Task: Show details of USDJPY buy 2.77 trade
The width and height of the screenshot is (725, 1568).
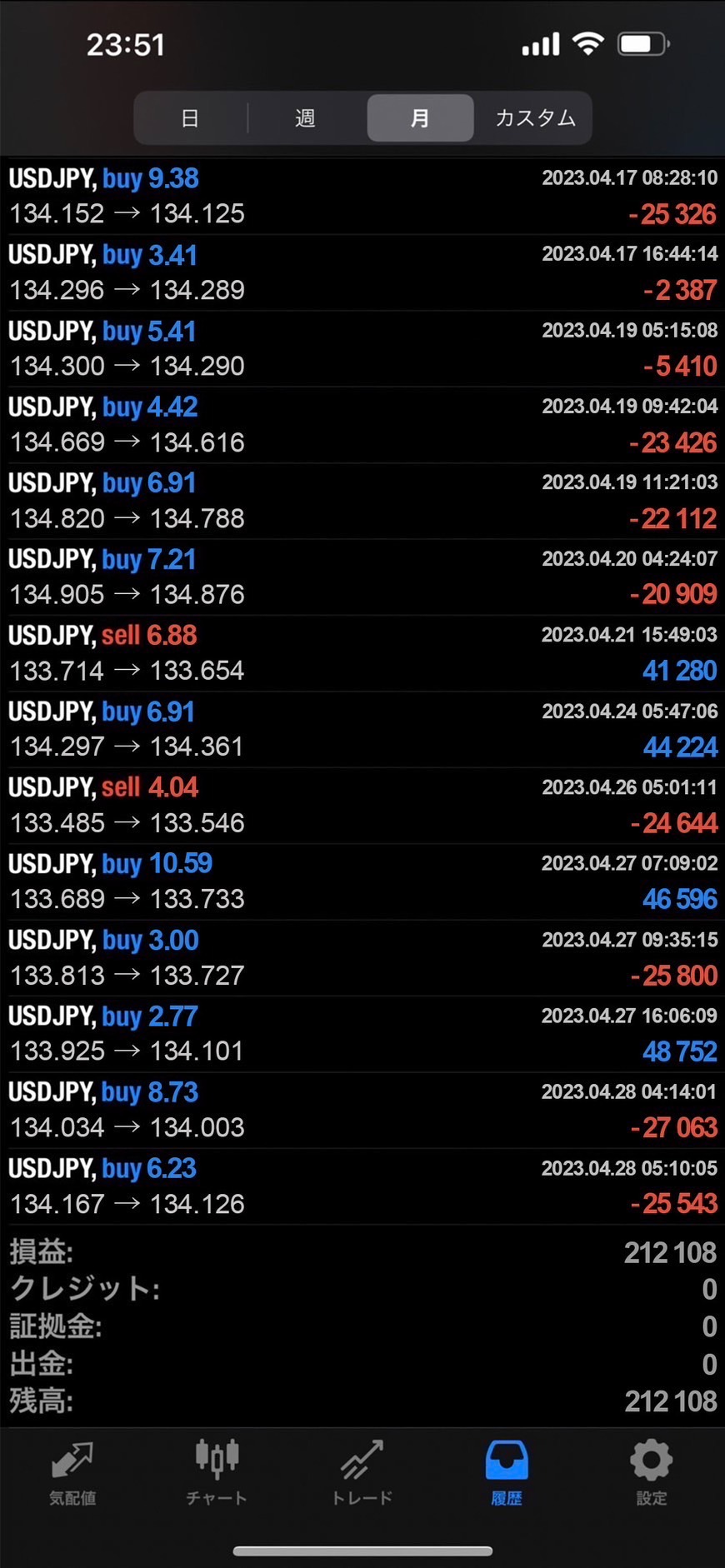Action: (x=362, y=1034)
